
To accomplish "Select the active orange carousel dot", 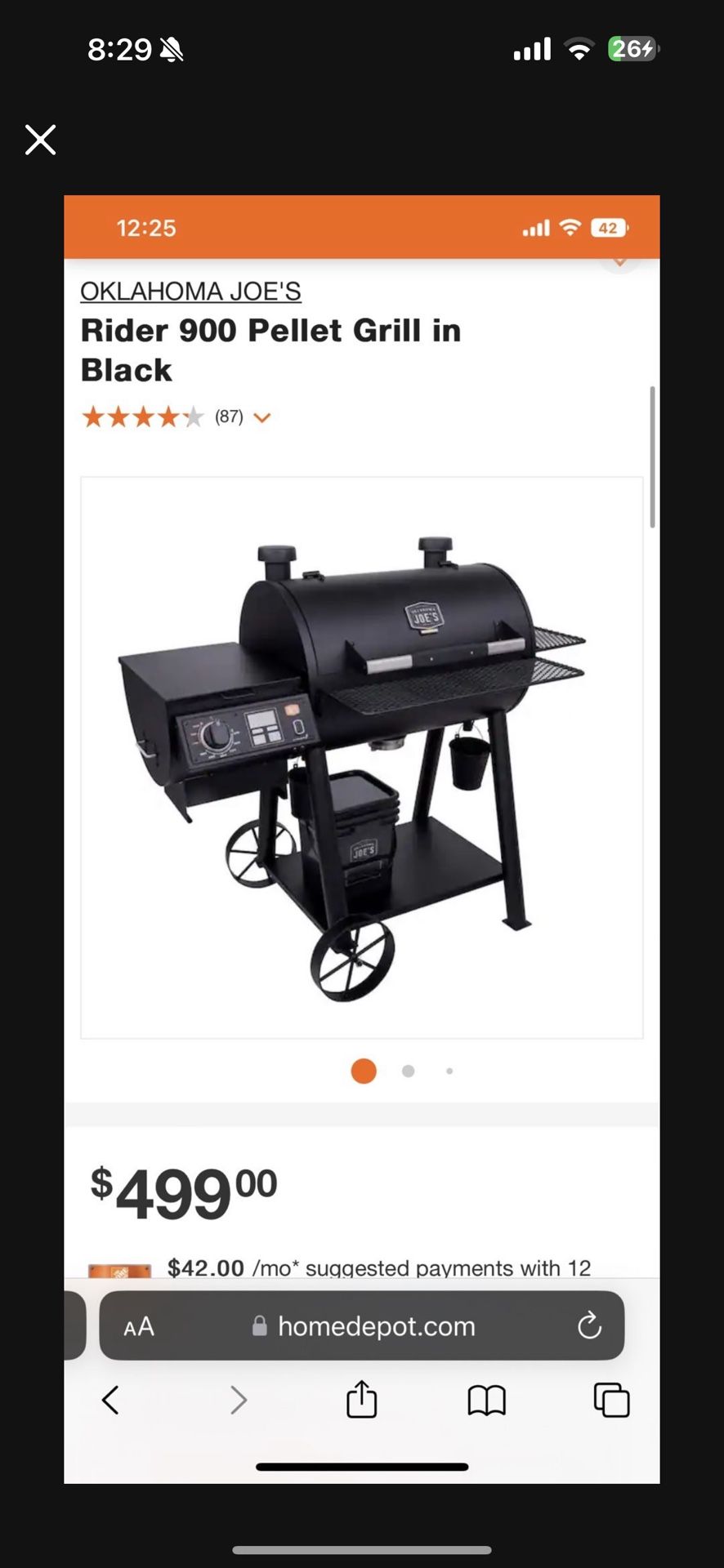I will pos(363,1071).
